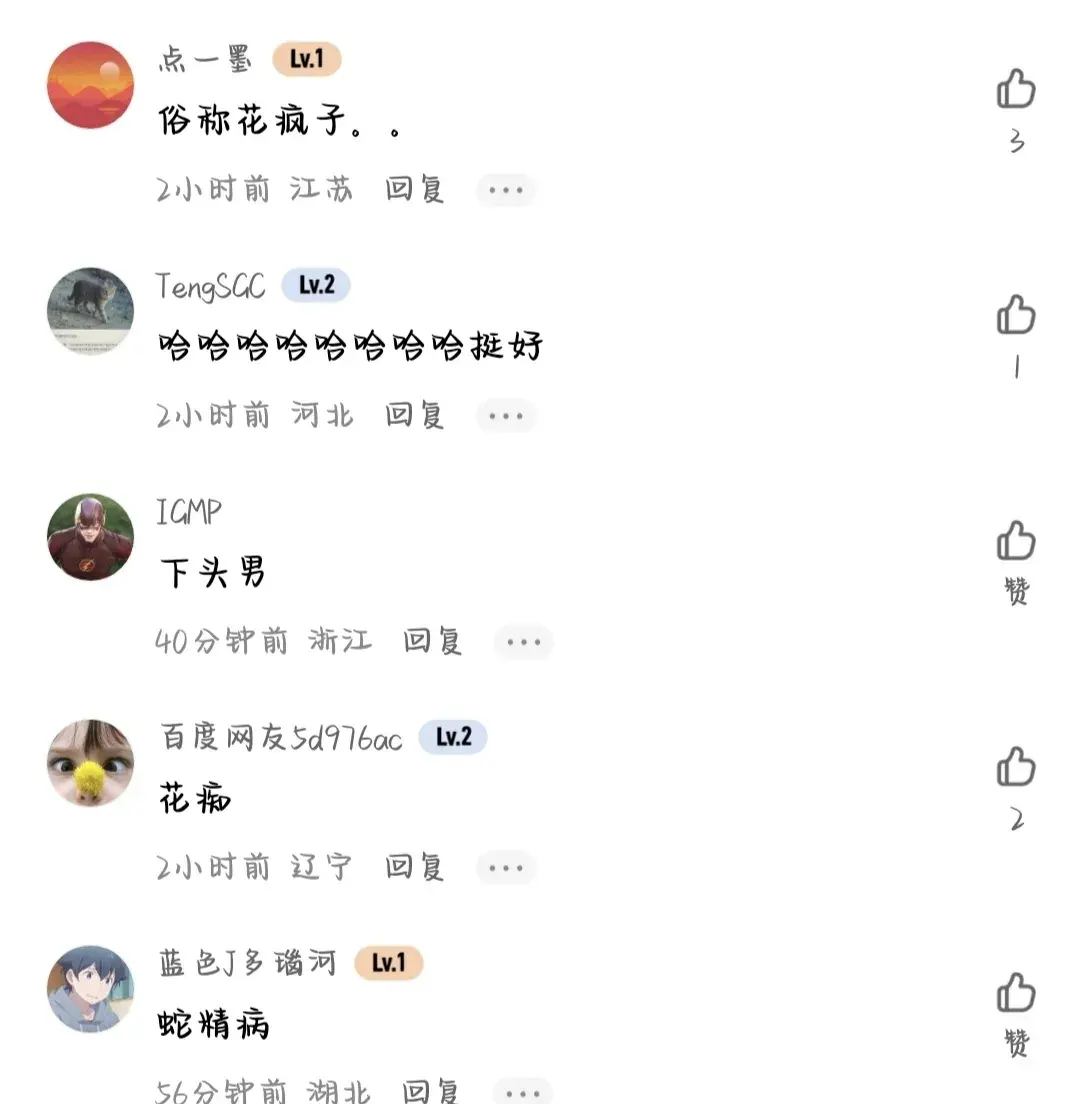Viewport: 1080px width, 1104px height.
Task: Like the comment by 点一墨
Action: coord(1016,90)
